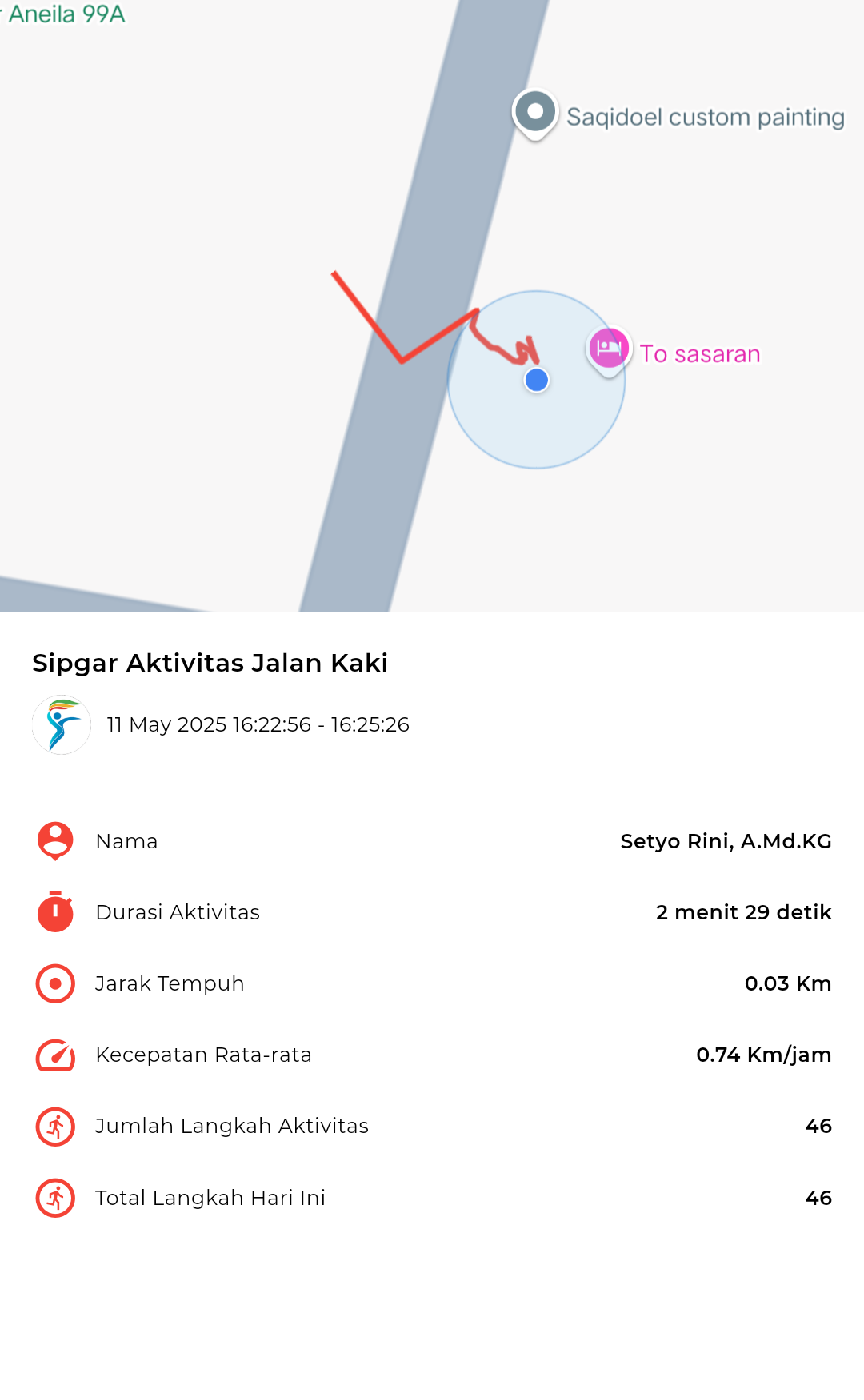This screenshot has width=864, height=1400.
Task: Select the To sasaran lodging pin
Action: 609,350
